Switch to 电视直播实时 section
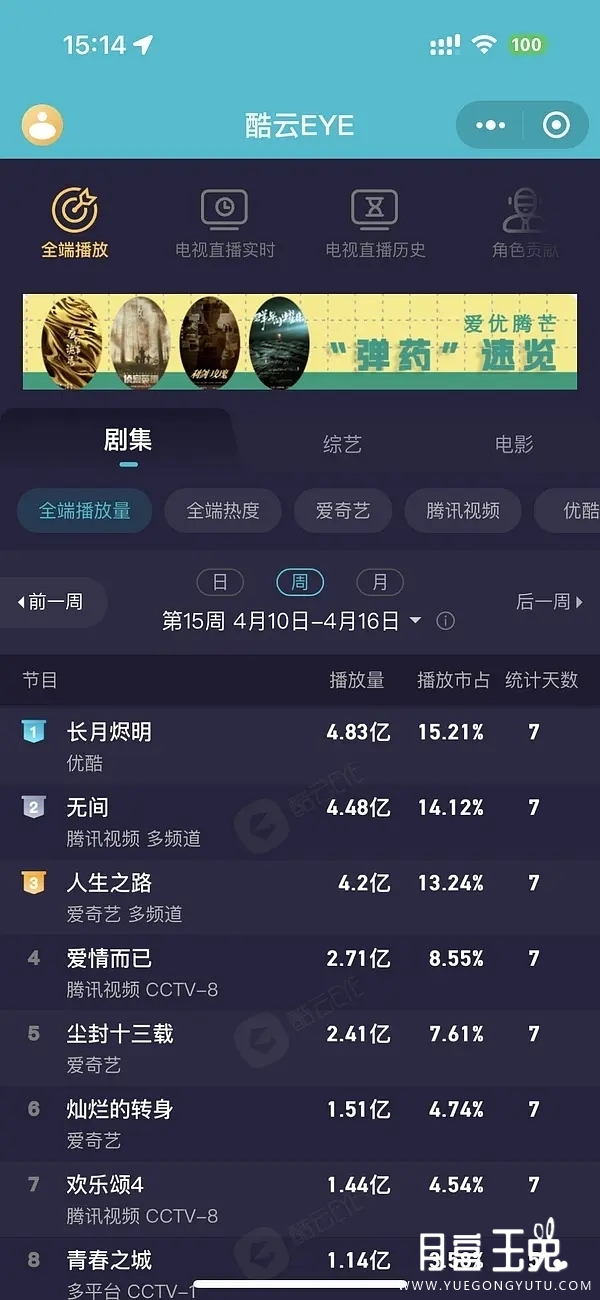Viewport: 600px width, 1300px height. pyautogui.click(x=225, y=224)
